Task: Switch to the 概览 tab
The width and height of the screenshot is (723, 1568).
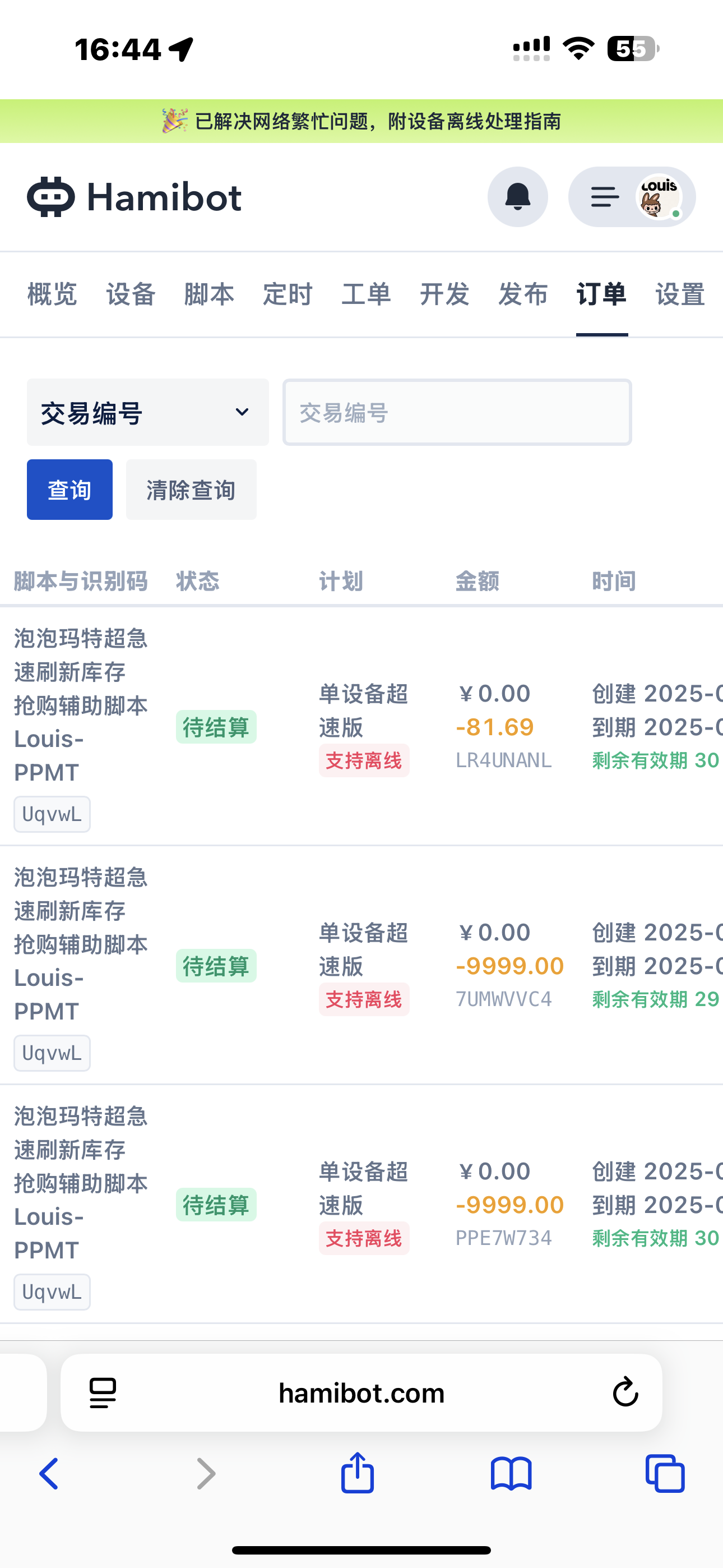Action: click(52, 294)
